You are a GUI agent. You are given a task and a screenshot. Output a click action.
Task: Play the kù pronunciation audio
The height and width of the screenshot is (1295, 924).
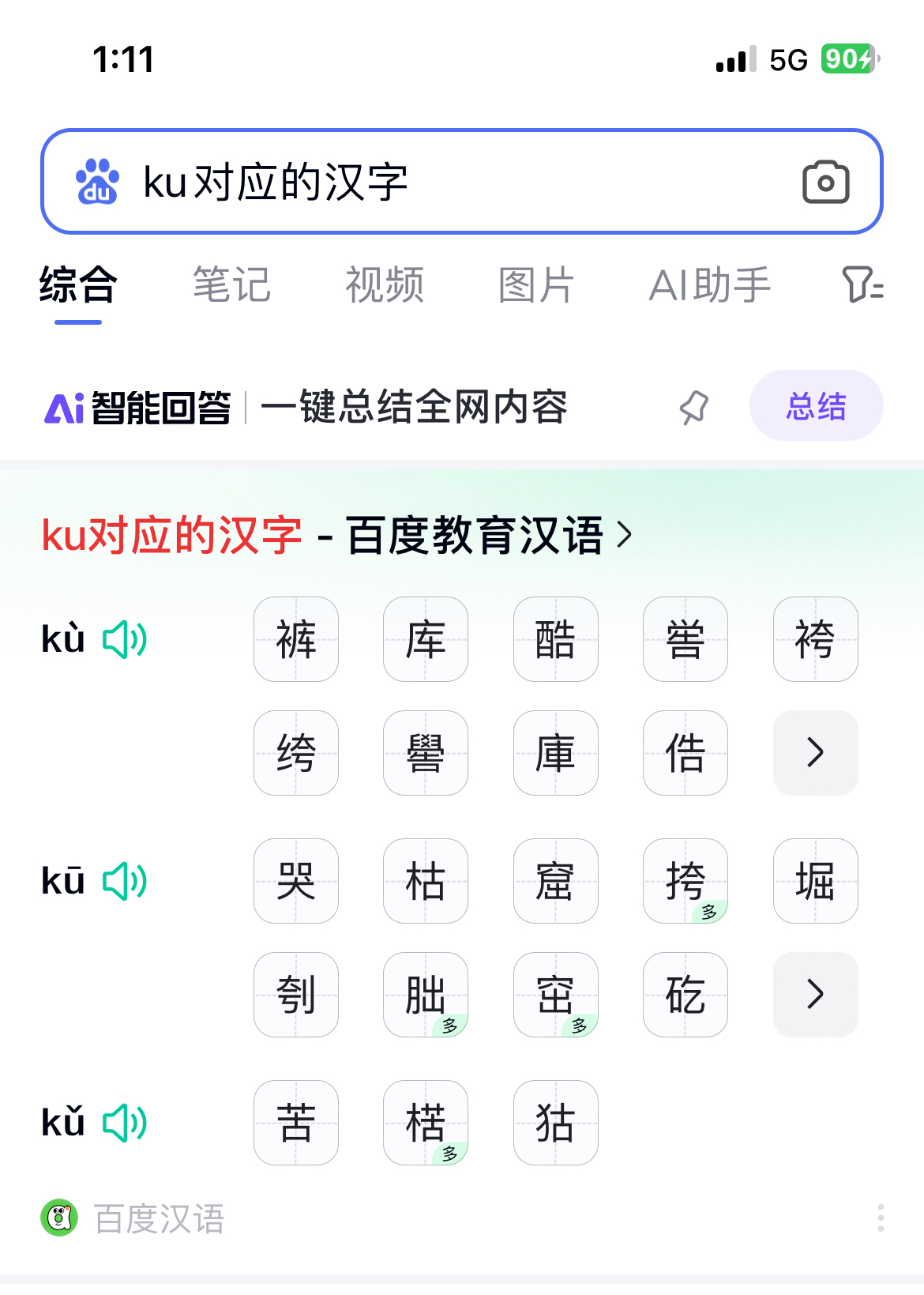tap(125, 639)
